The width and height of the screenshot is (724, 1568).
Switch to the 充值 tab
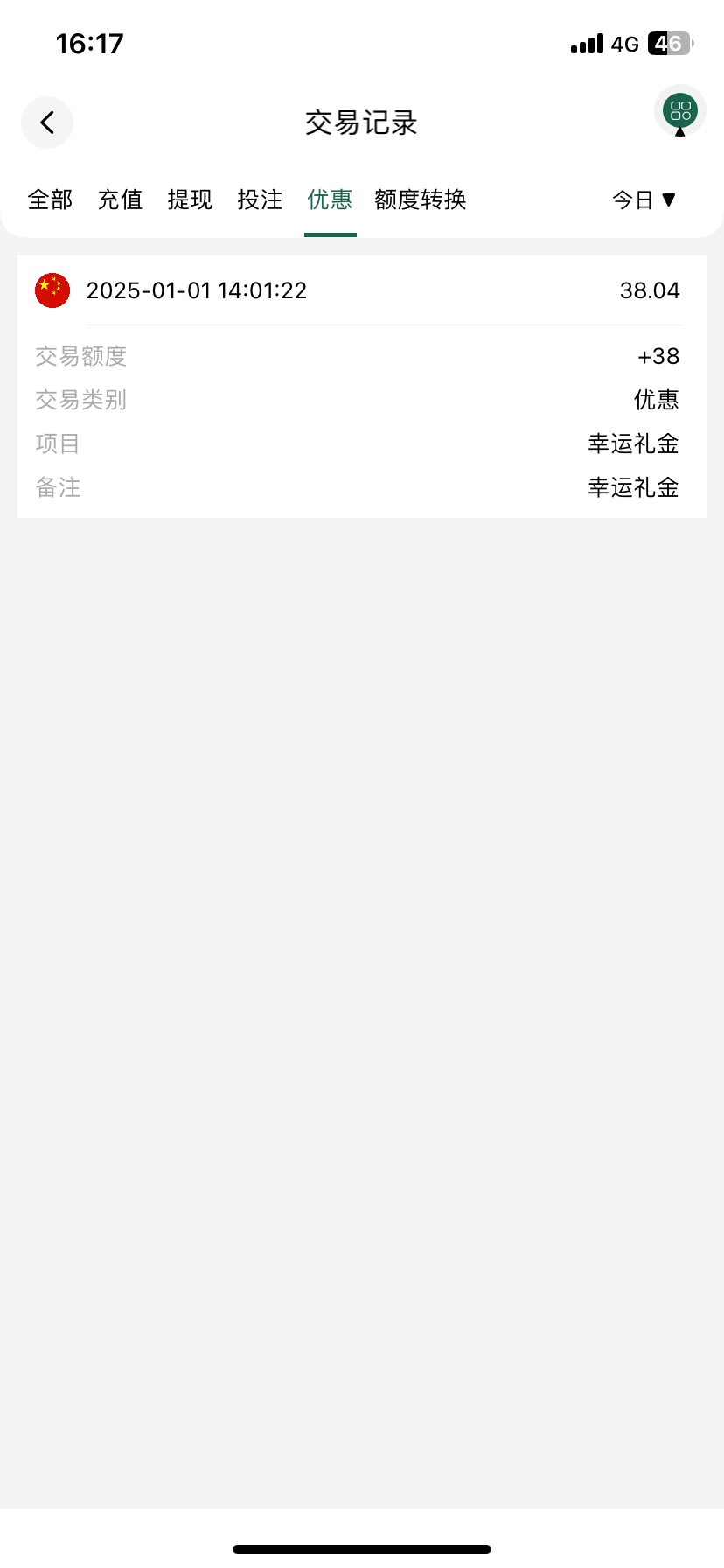pos(121,199)
